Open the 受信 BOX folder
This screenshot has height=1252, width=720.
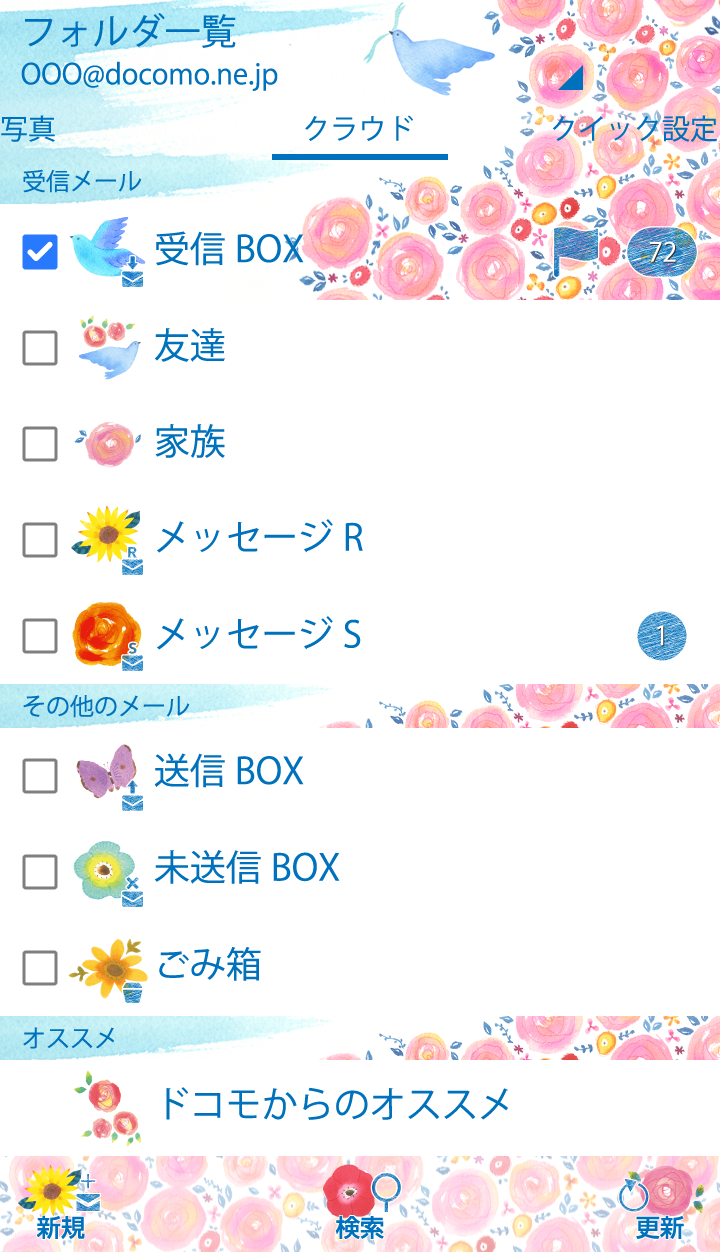click(228, 250)
